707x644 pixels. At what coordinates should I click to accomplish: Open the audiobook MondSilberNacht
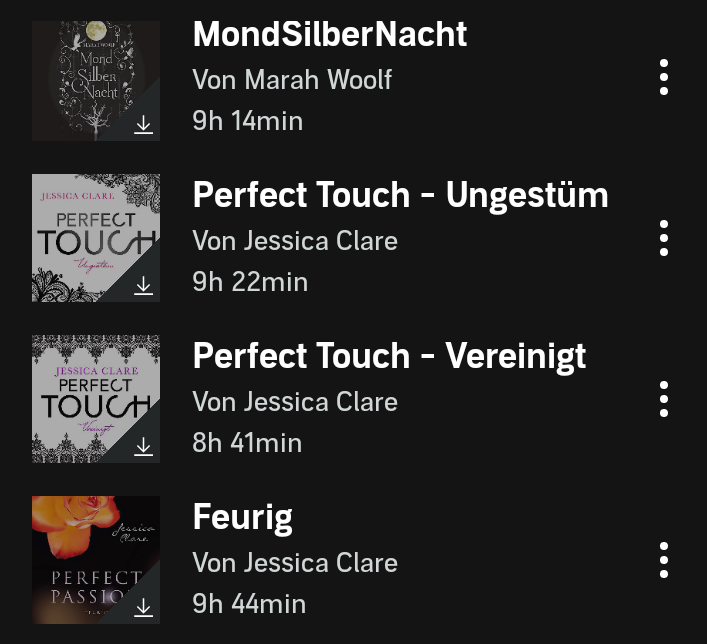pyautogui.click(x=329, y=35)
